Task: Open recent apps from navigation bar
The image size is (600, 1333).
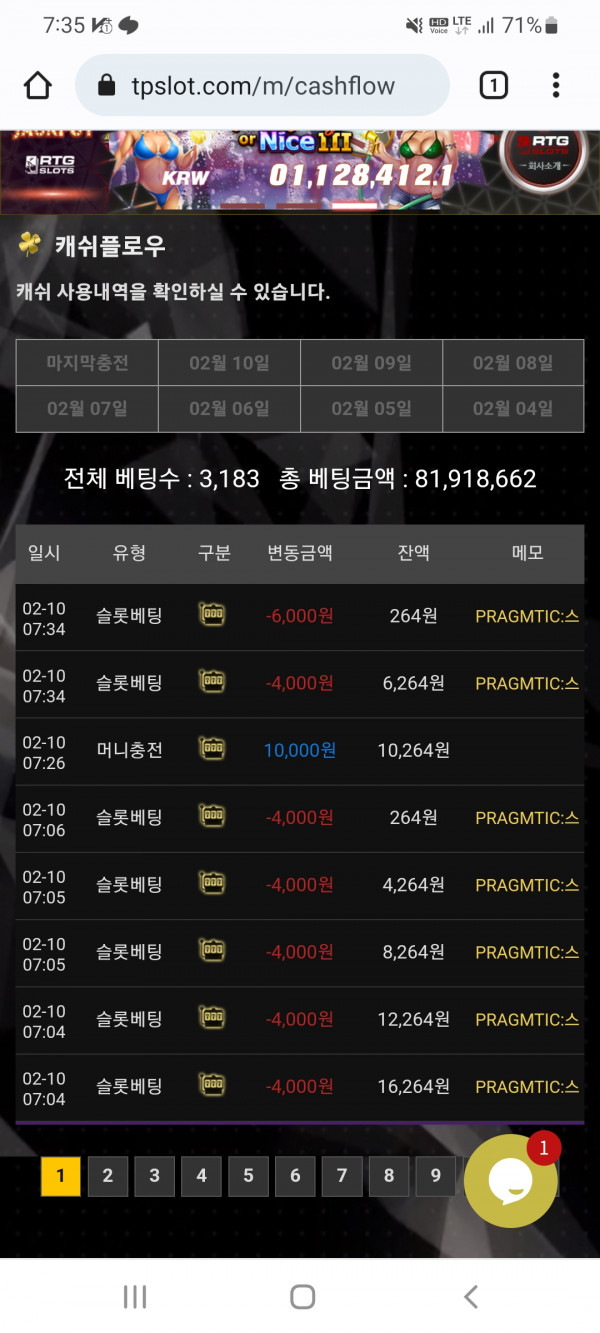Action: click(134, 1297)
